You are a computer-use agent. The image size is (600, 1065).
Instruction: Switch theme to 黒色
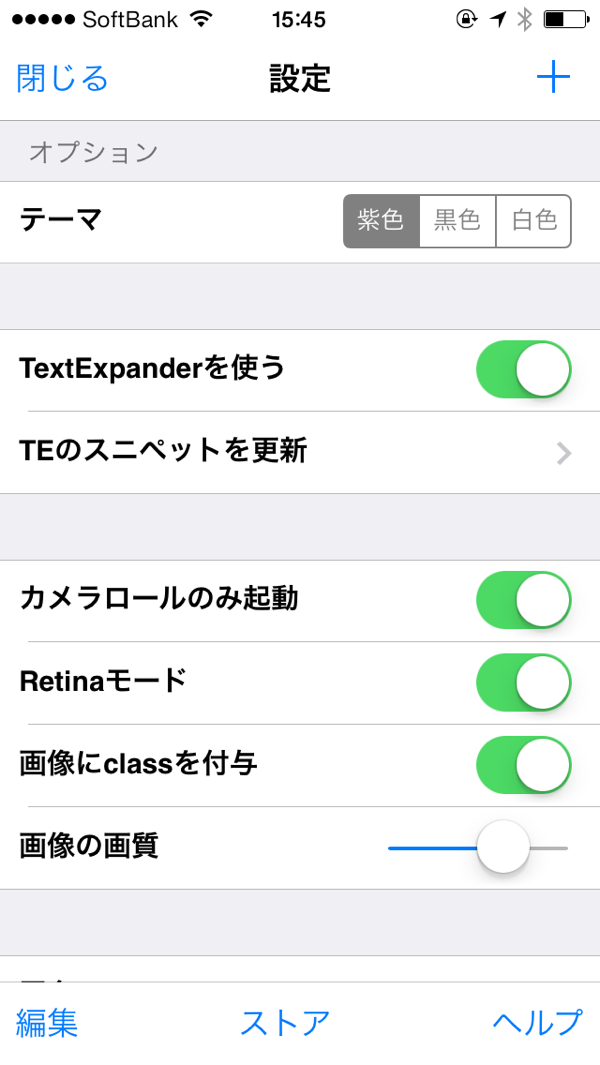pos(457,221)
